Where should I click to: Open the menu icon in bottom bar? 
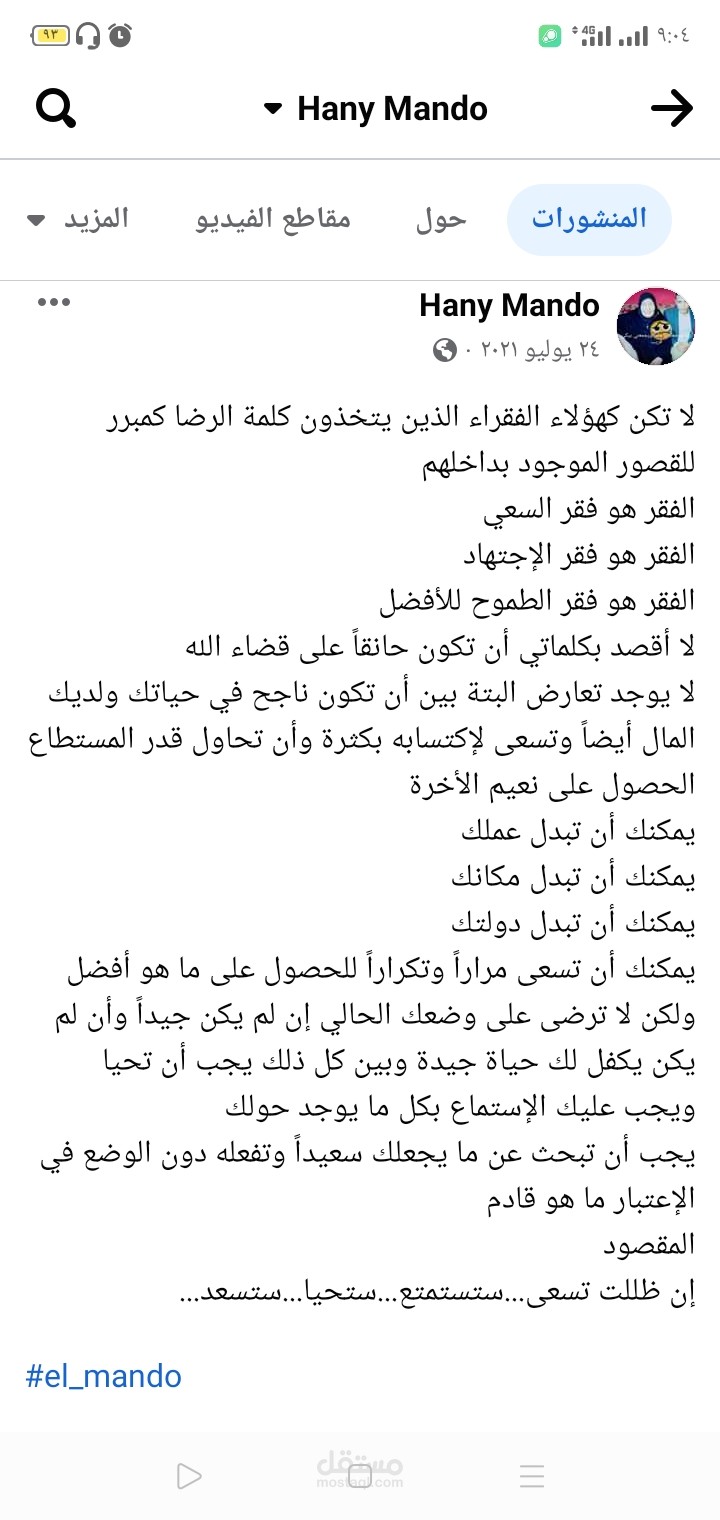pos(532,1474)
